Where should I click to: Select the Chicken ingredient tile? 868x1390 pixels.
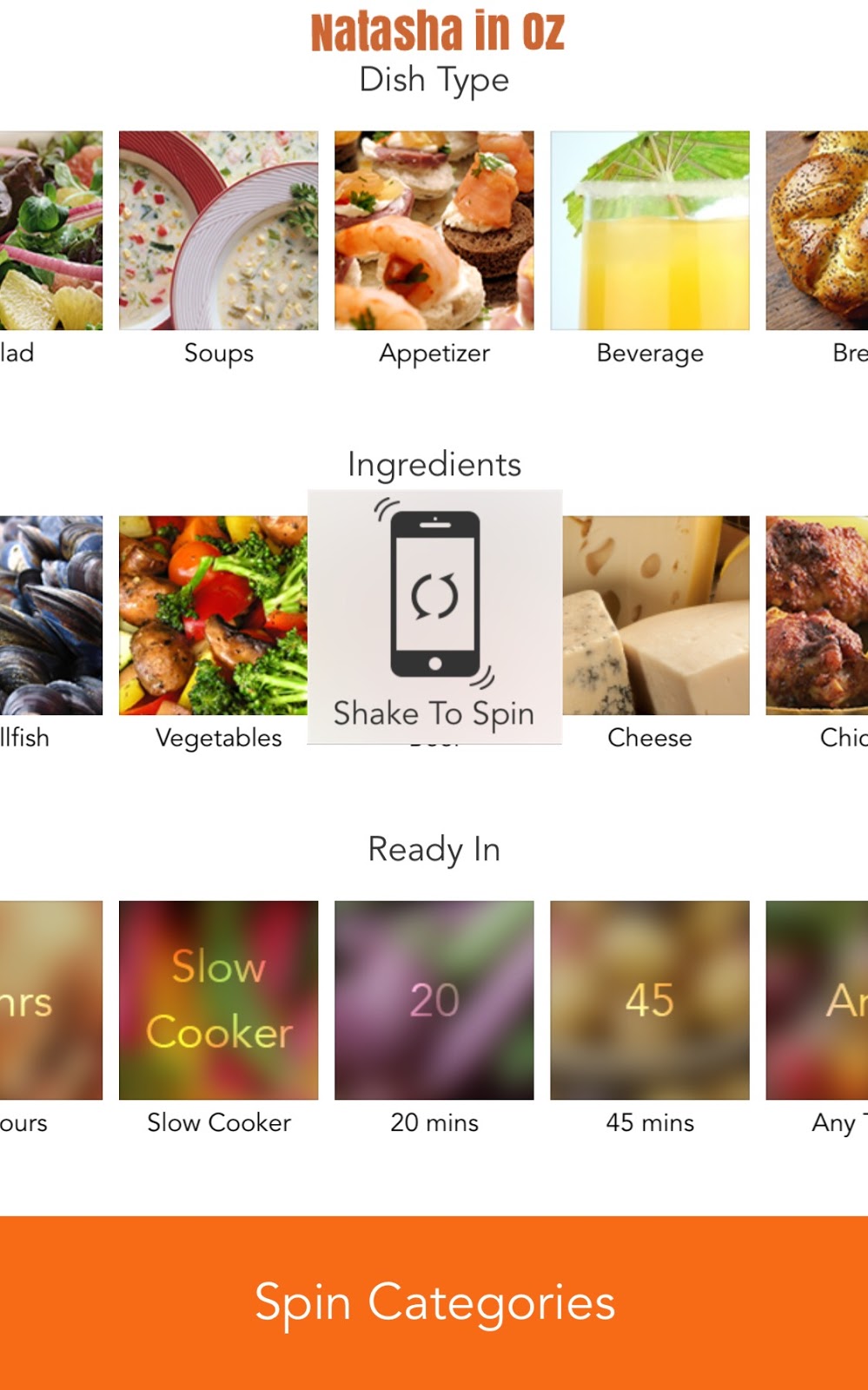pos(818,615)
